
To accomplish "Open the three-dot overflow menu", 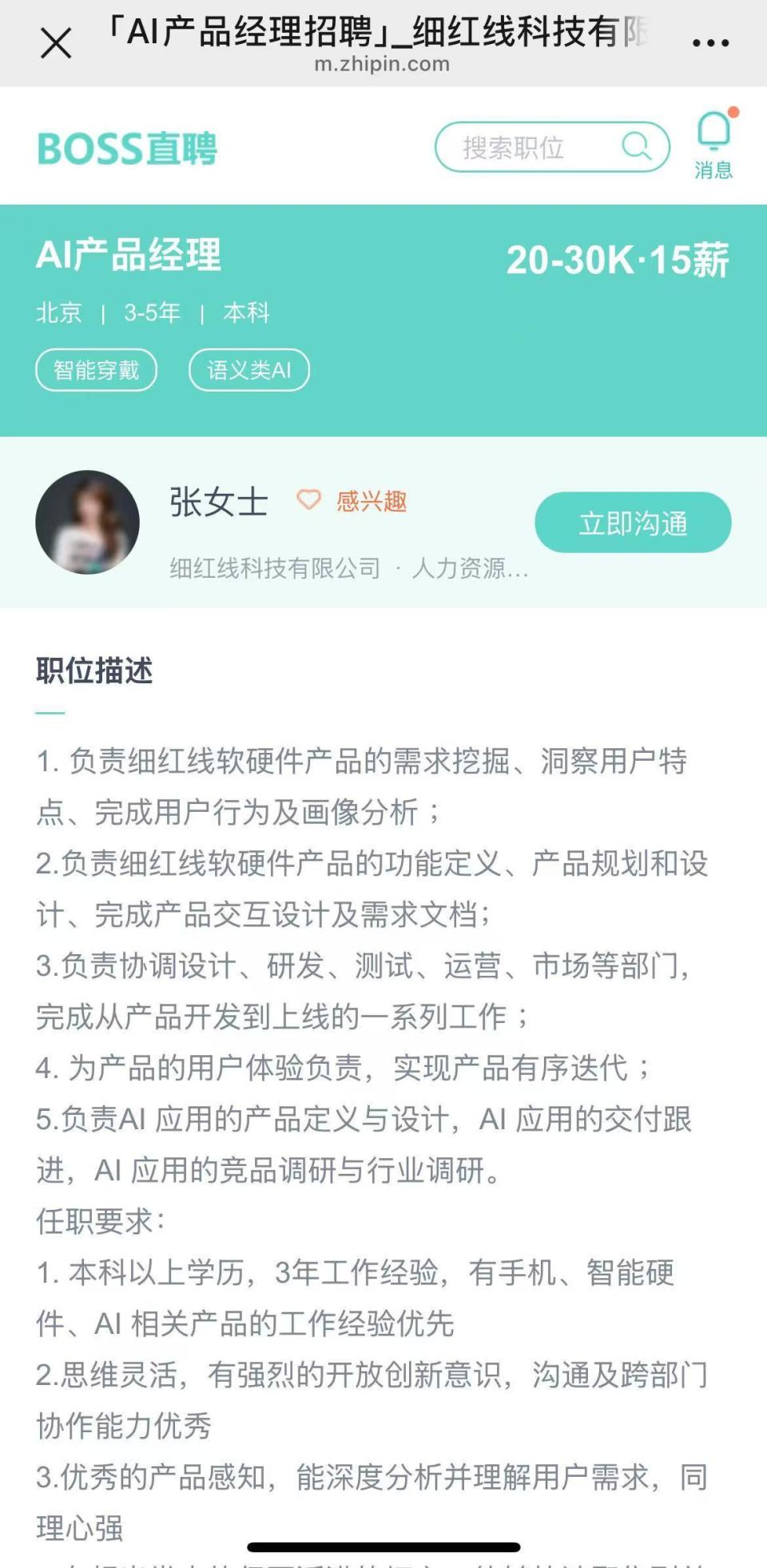I will coord(710,43).
